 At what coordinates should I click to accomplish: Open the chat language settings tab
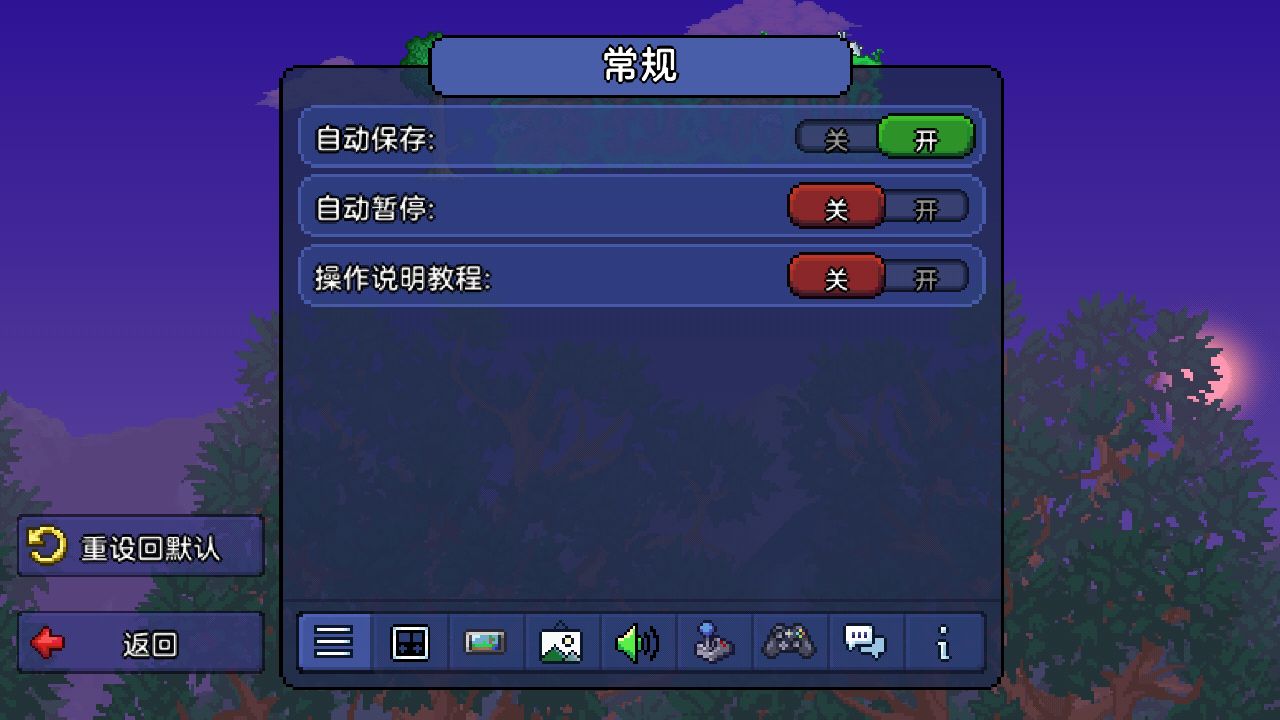[x=865, y=642]
